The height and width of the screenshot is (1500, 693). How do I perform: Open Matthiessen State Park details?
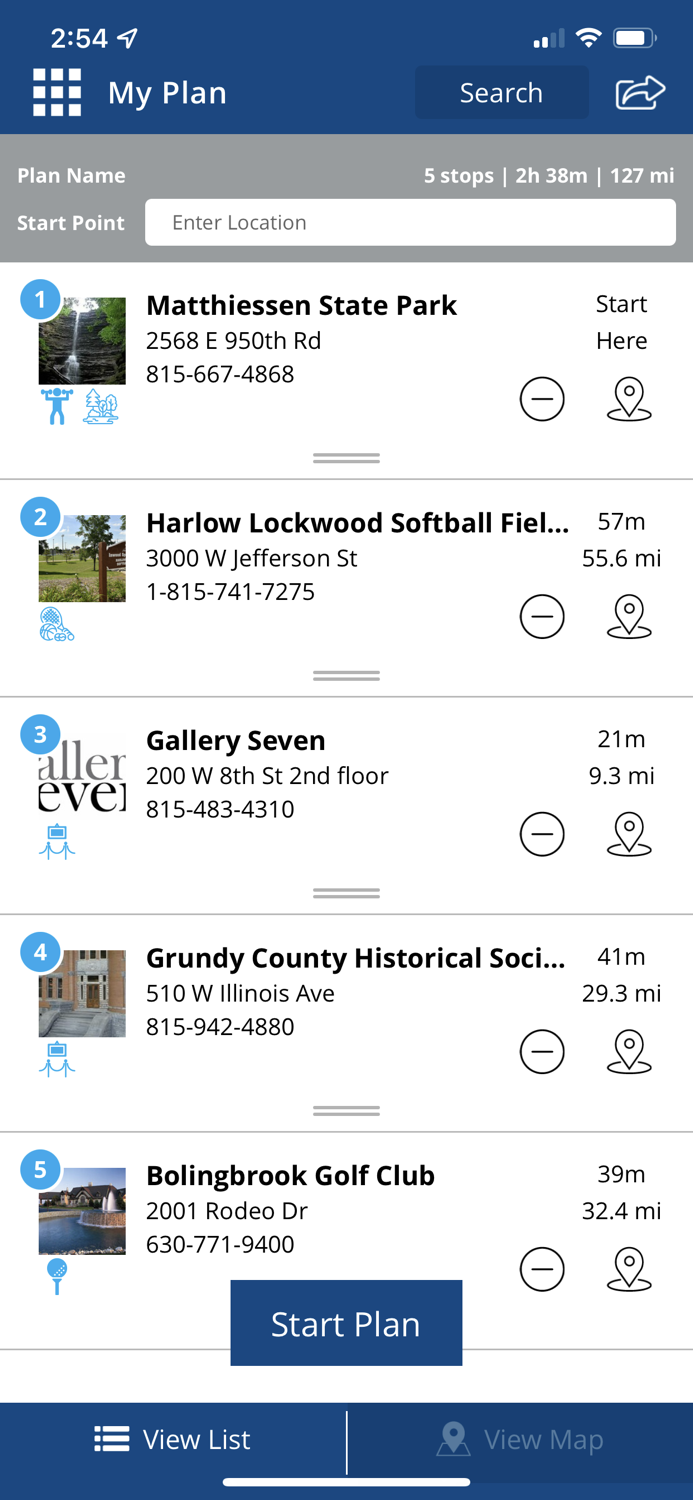pyautogui.click(x=301, y=306)
